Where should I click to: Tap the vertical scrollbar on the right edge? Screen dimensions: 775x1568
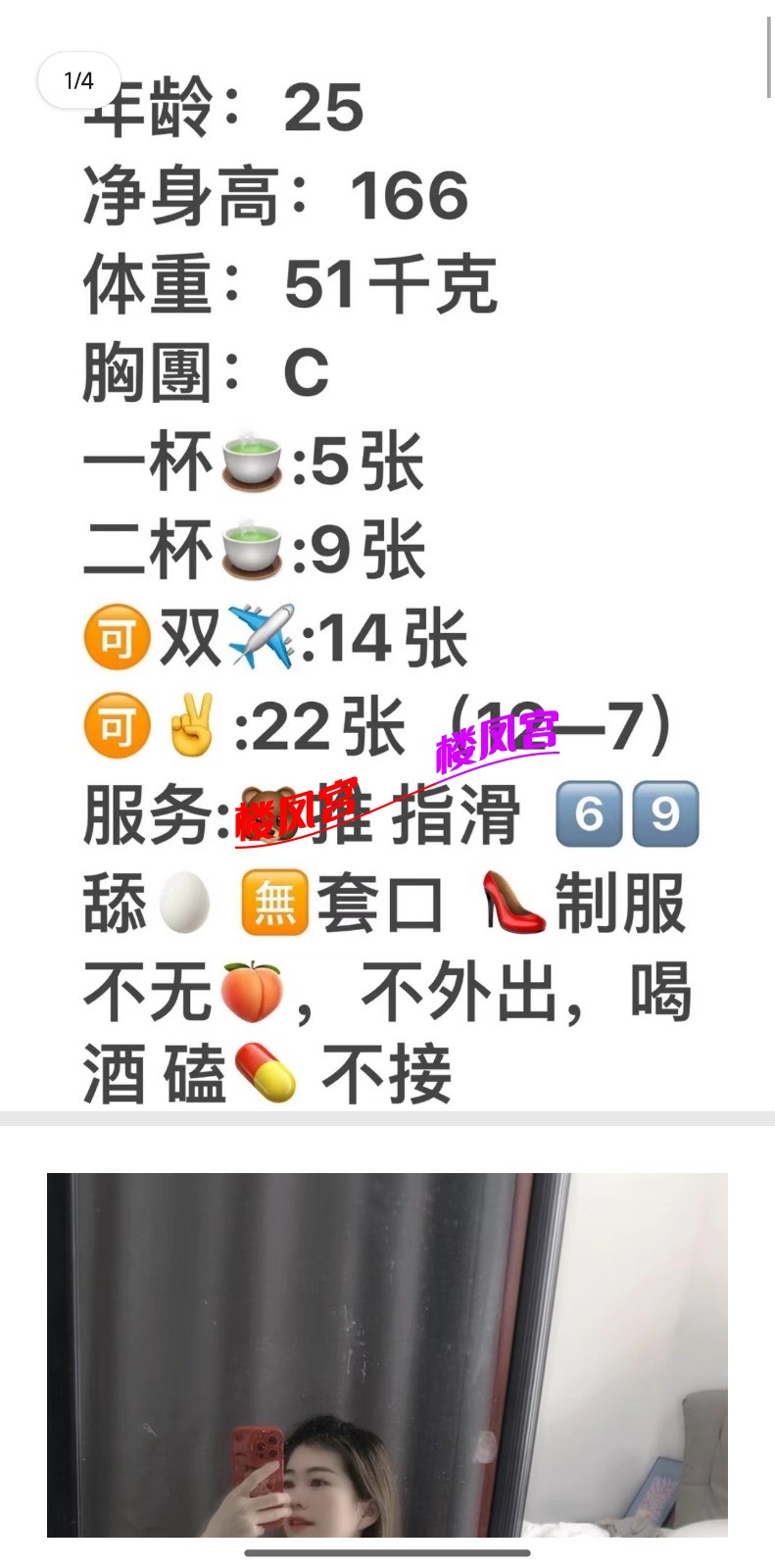[769, 56]
